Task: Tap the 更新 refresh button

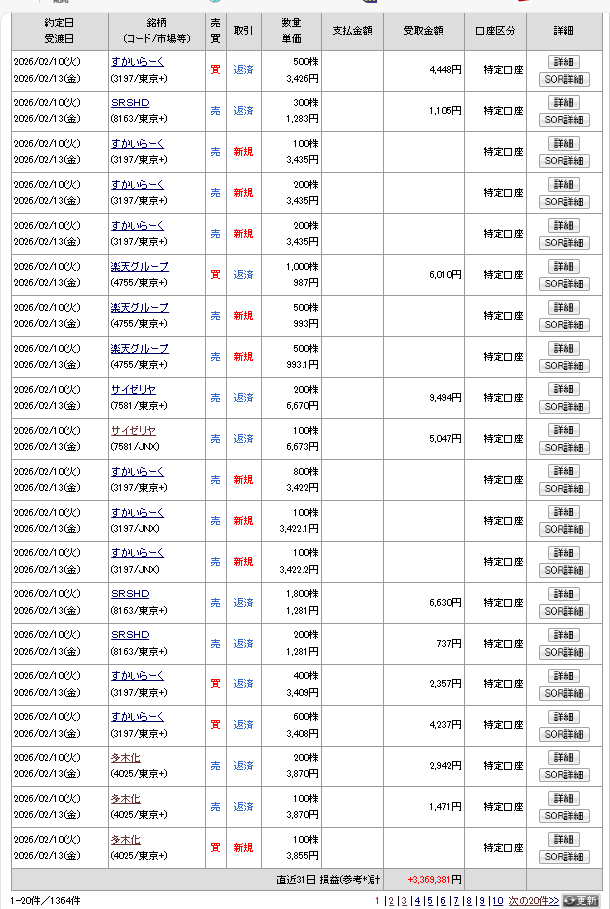Action: tap(581, 901)
